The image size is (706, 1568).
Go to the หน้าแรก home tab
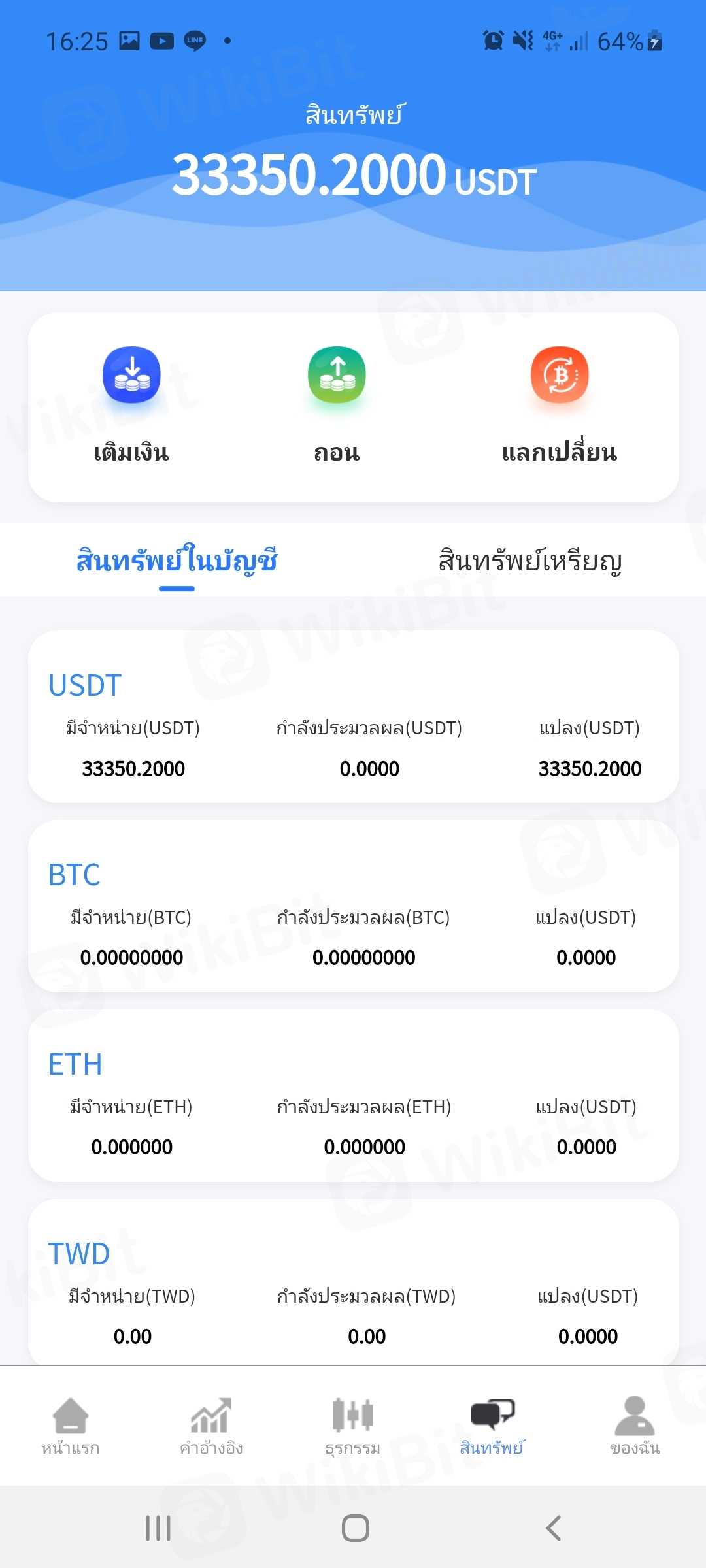71,1427
